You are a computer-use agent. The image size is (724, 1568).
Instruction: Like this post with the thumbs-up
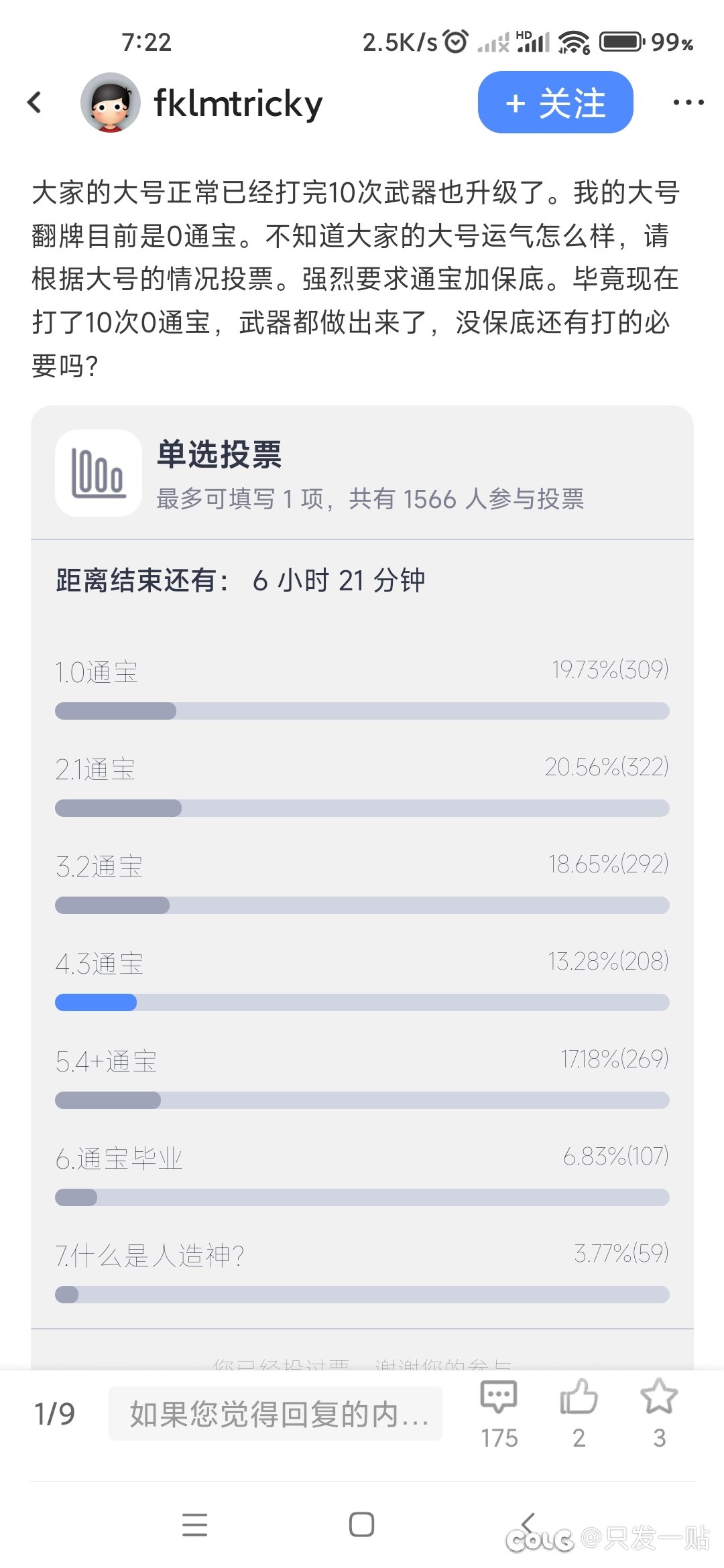point(579,1413)
